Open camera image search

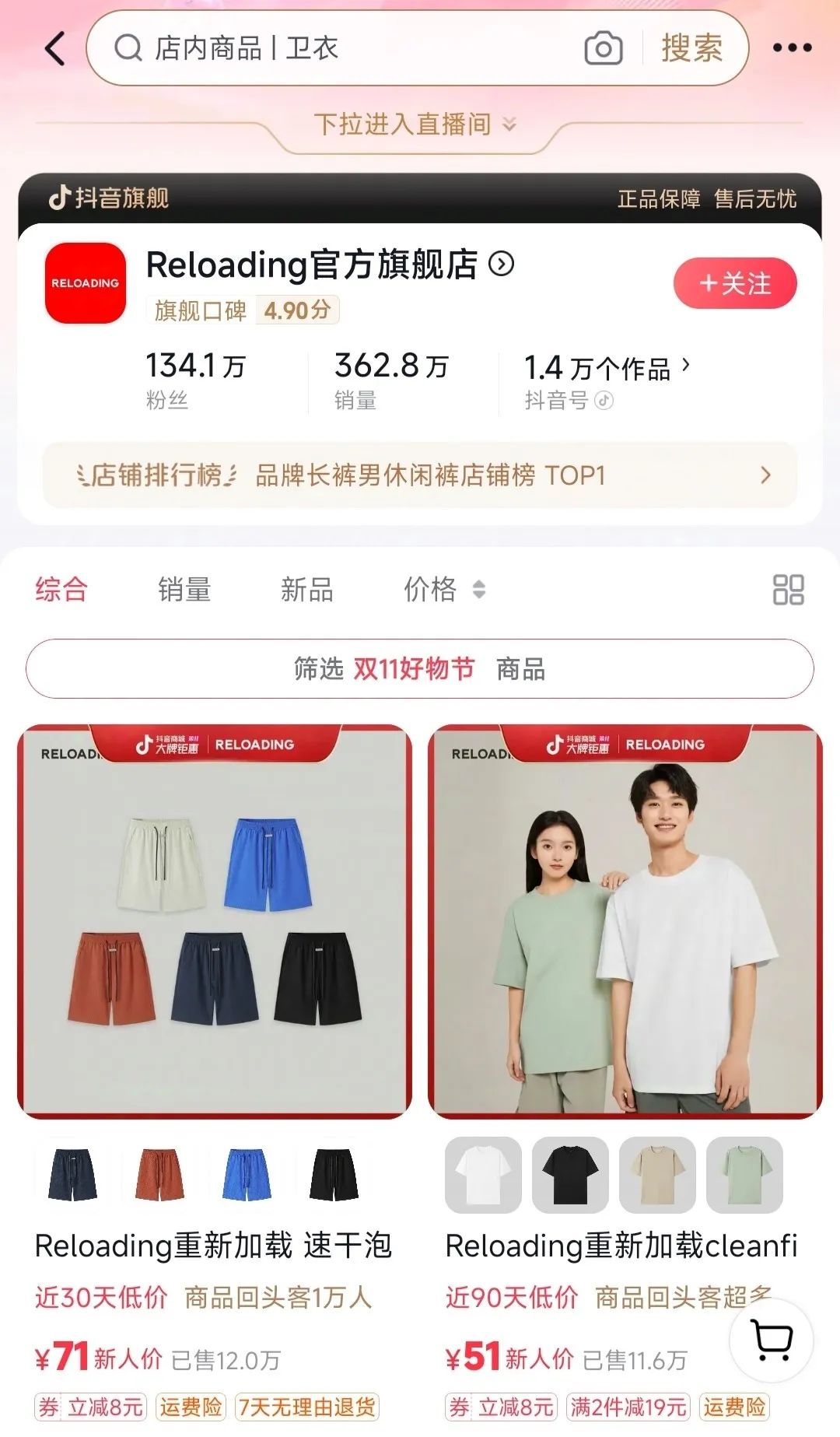(604, 48)
